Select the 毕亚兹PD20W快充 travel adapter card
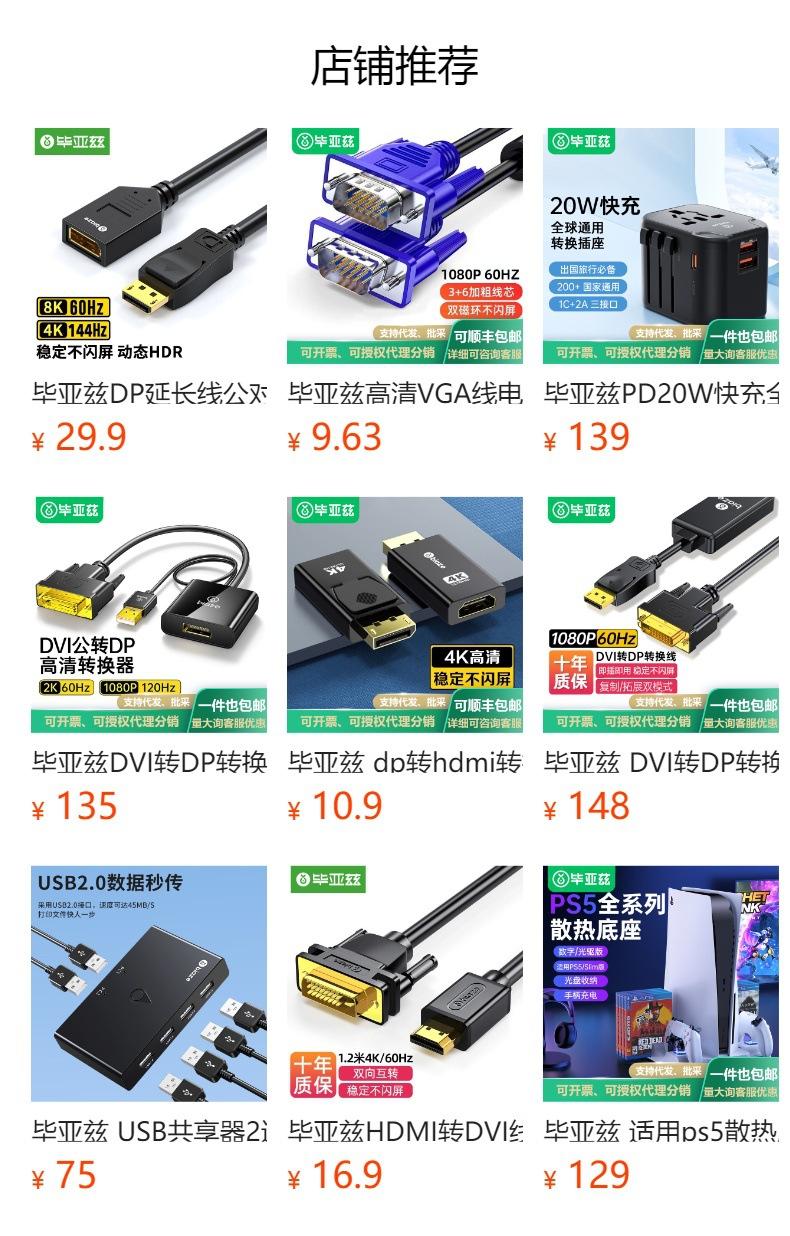 pos(661,246)
